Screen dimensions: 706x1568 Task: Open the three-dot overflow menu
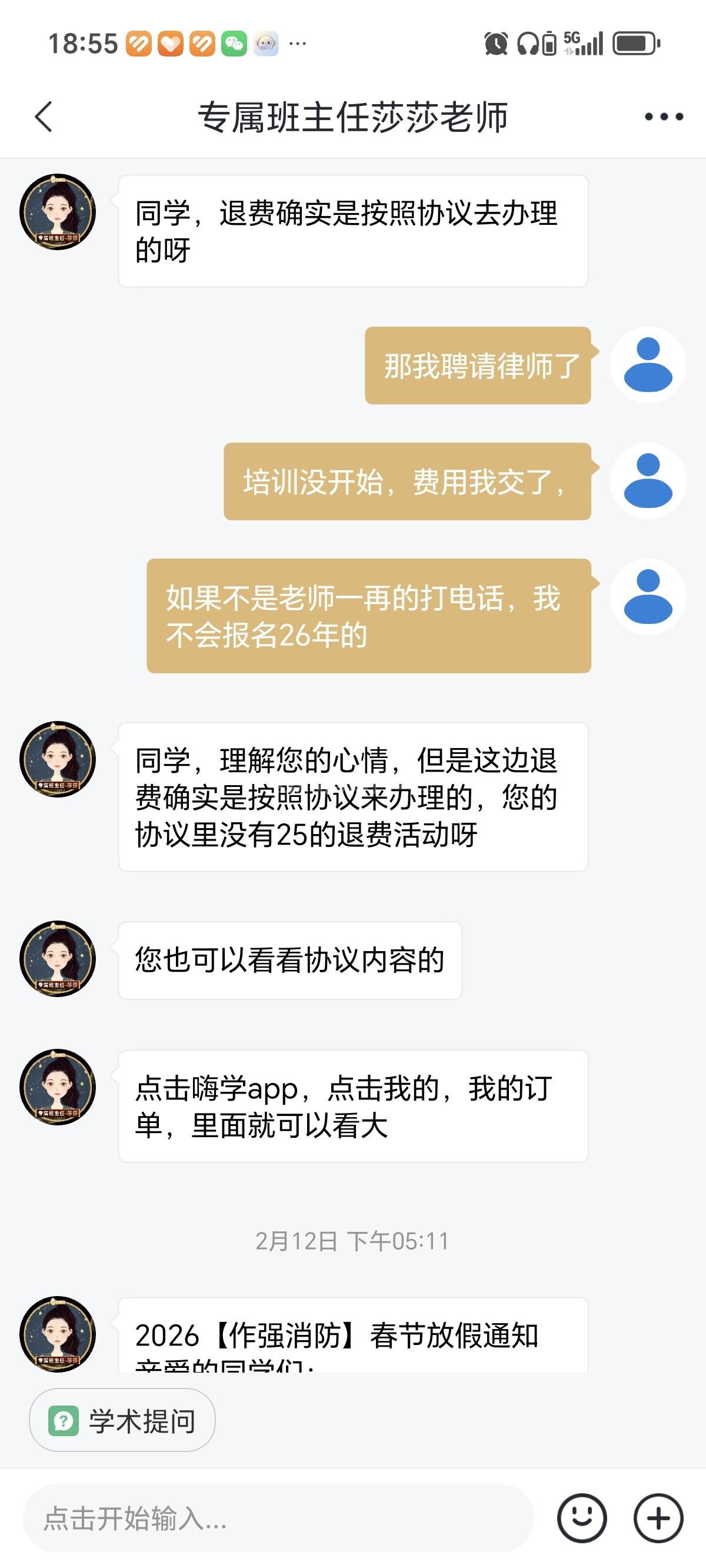pos(664,117)
